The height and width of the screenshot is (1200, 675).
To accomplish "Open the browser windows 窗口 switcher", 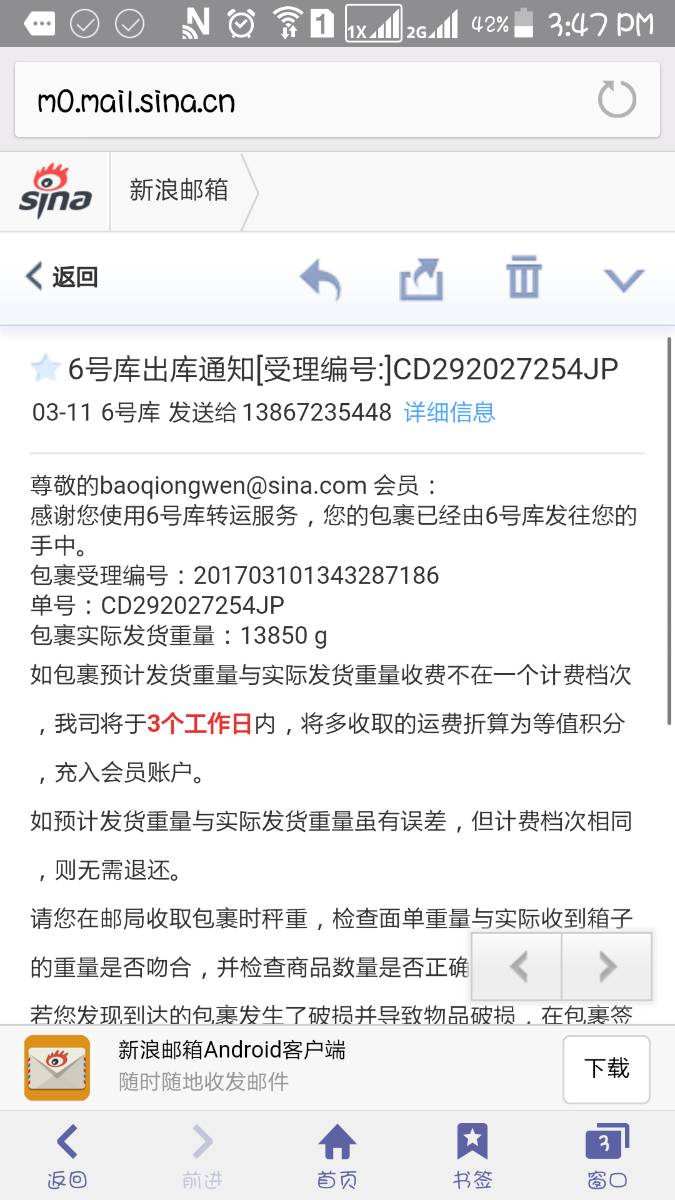I will point(607,1156).
